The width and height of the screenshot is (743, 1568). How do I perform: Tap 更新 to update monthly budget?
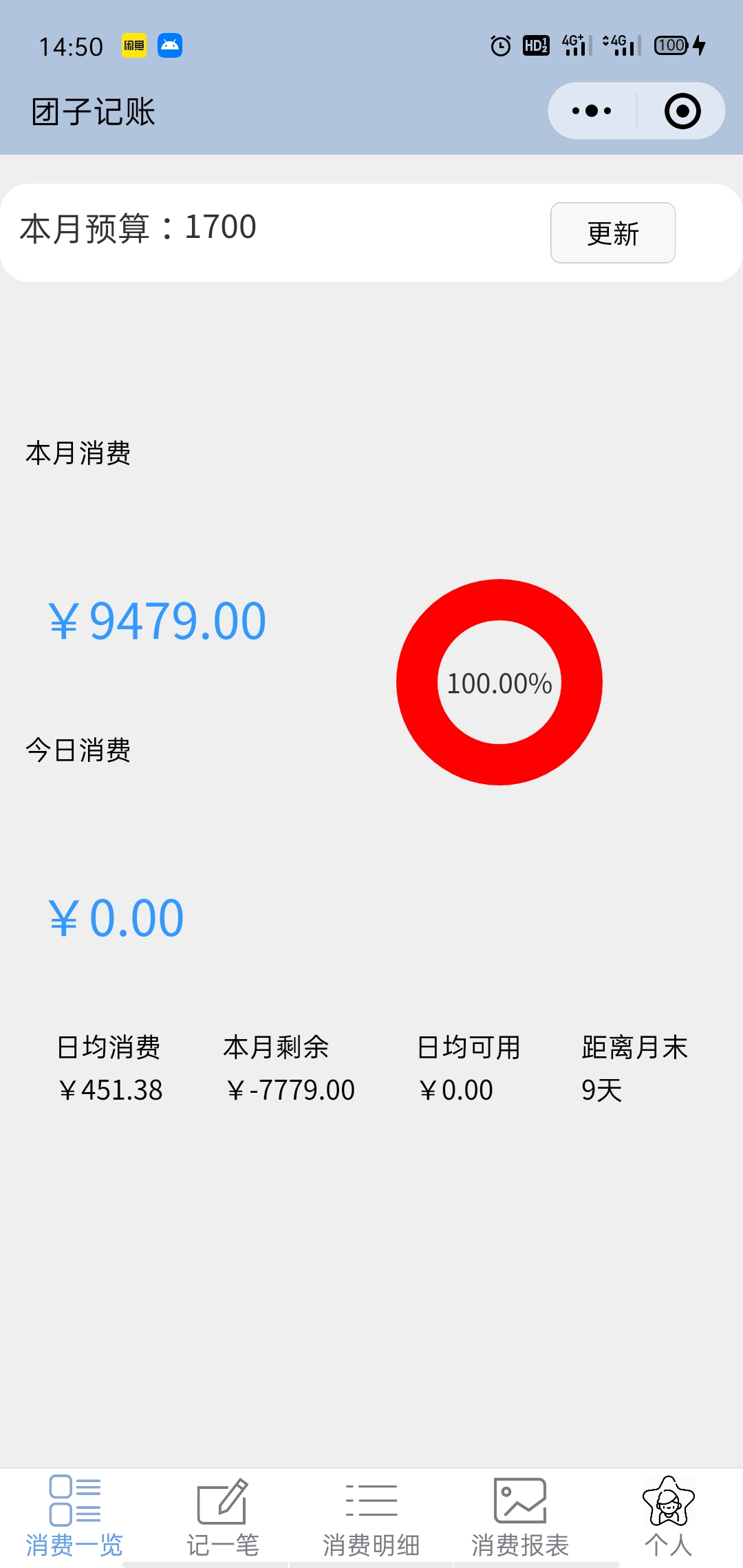pyautogui.click(x=612, y=233)
